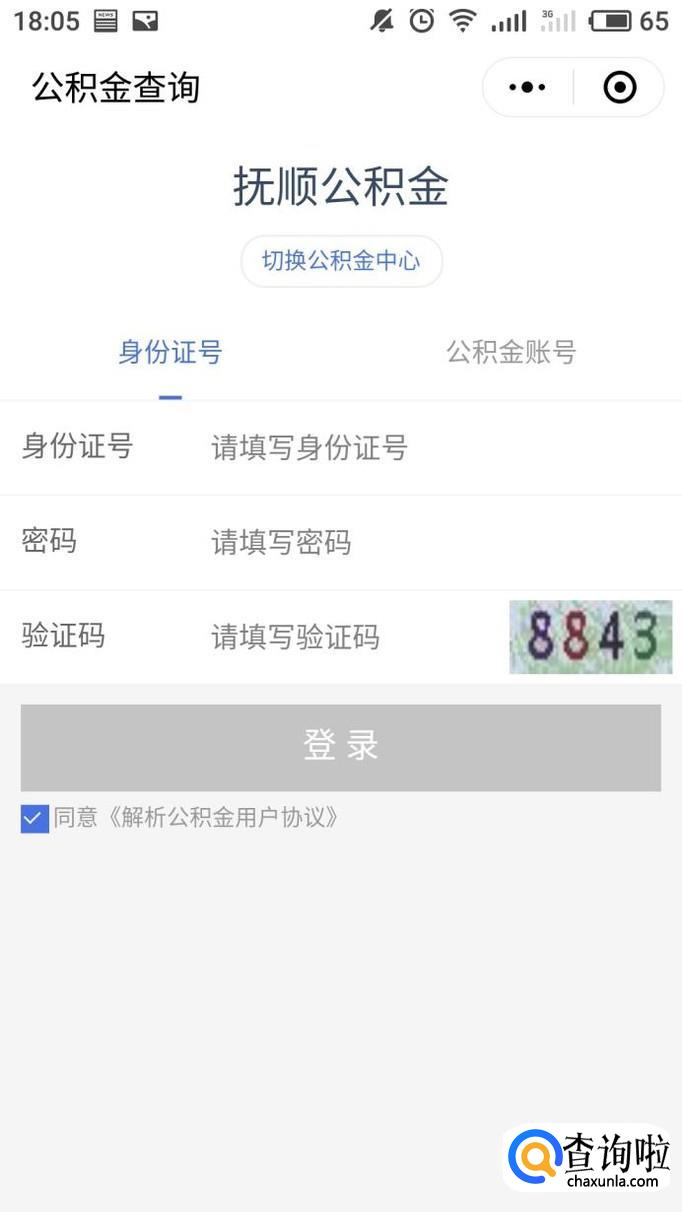Switch to the 公积金账号 tab
This screenshot has height=1212, width=682.
tap(511, 352)
